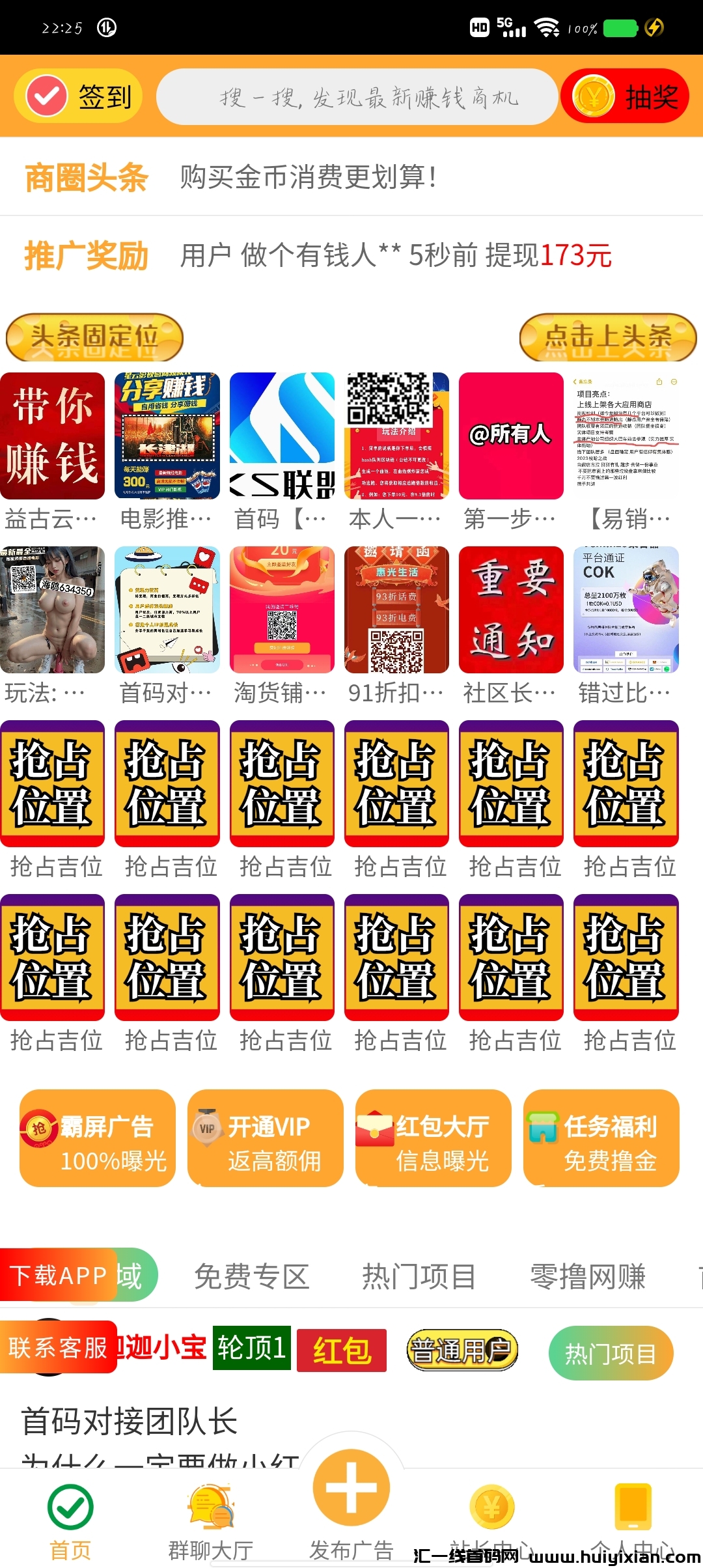The width and height of the screenshot is (703, 1568).
Task: Enter the 红包大厅 hall
Action: 433,1138
